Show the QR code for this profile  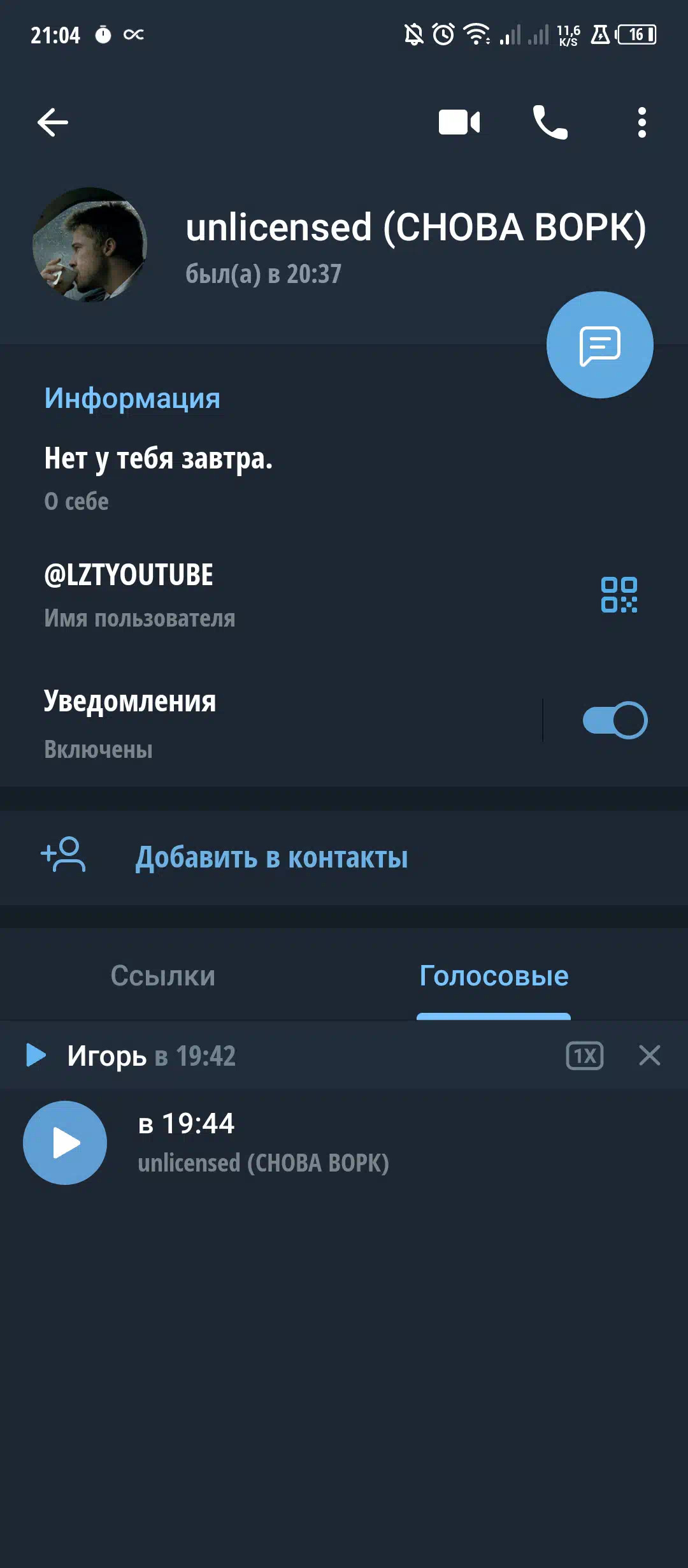click(x=619, y=595)
